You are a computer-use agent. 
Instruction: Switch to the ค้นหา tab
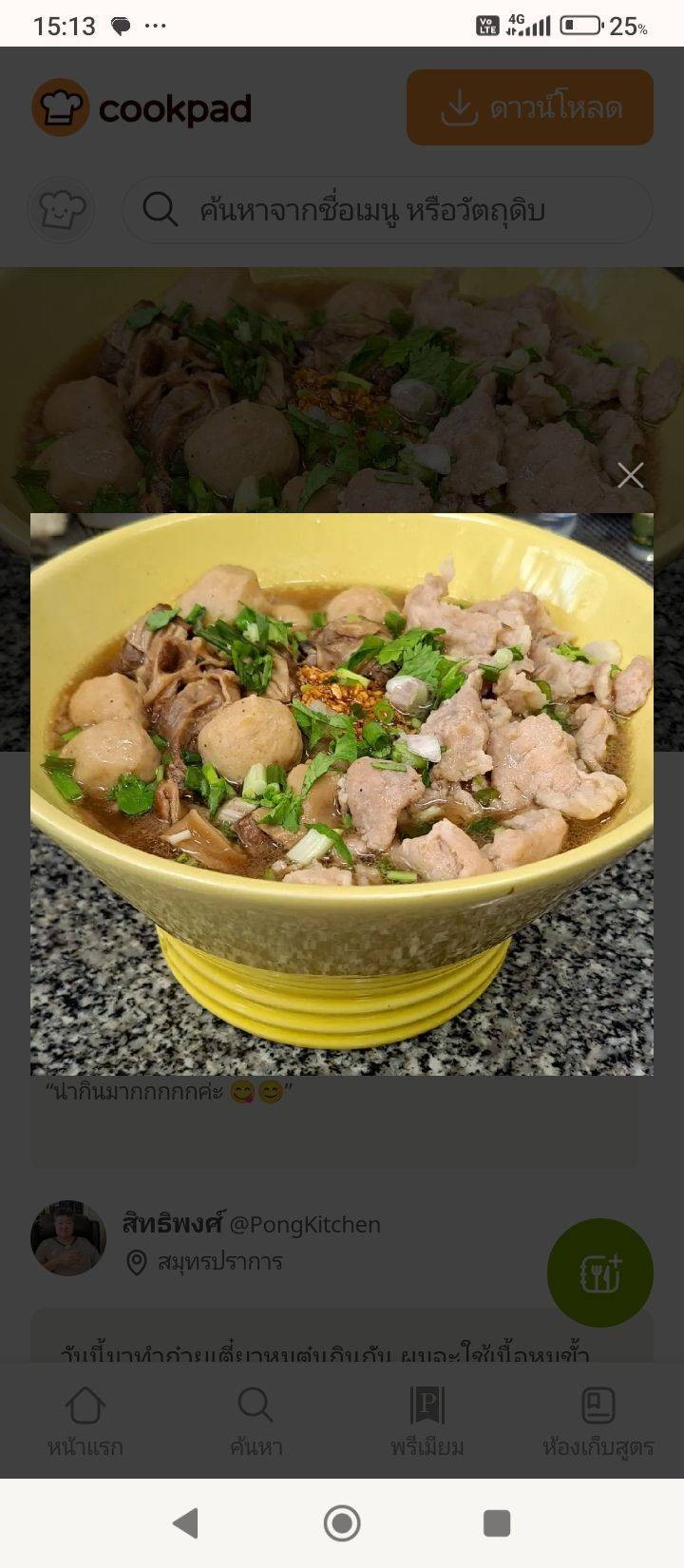coord(256,1421)
